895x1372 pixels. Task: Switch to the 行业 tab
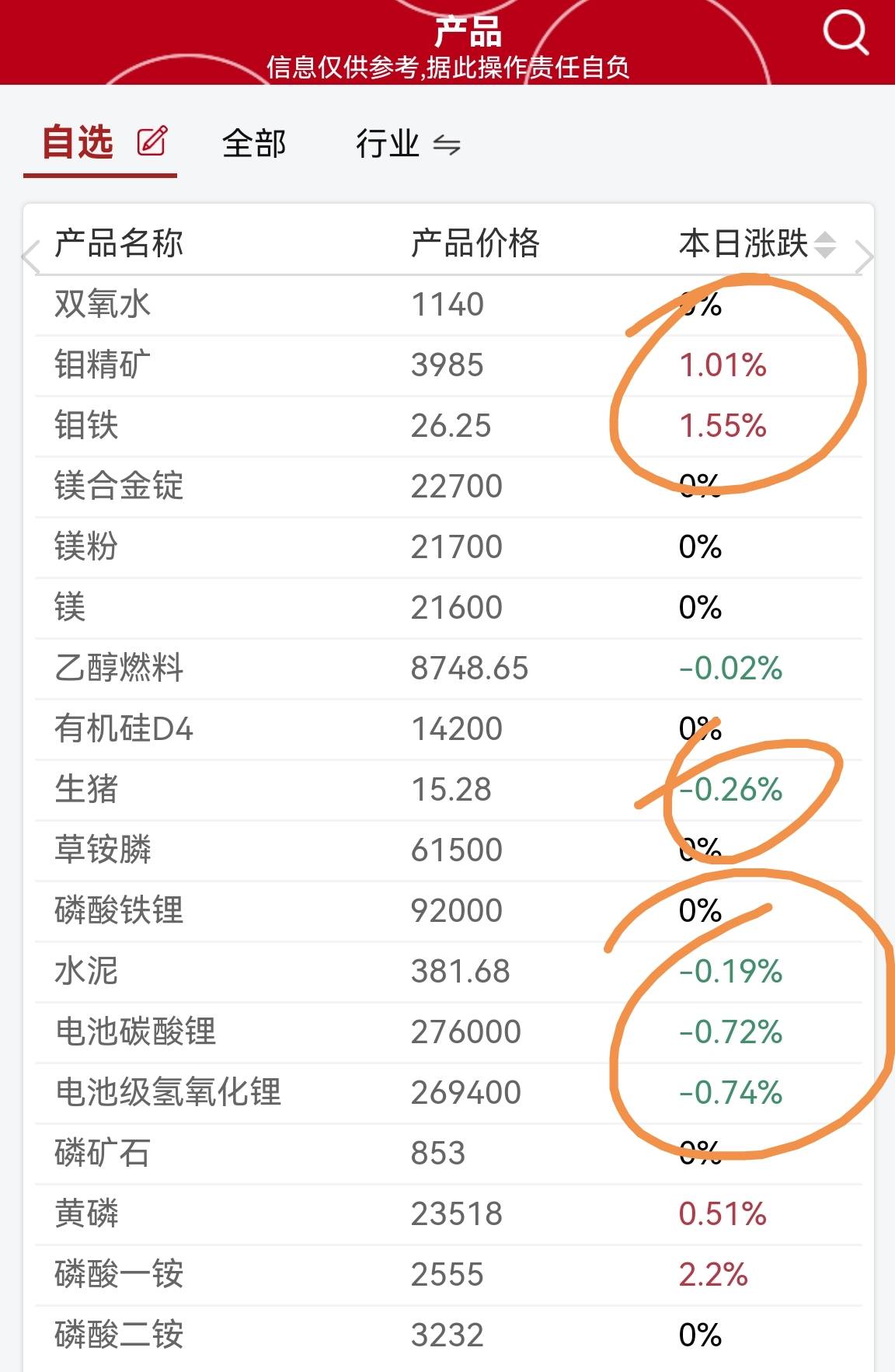pos(407,144)
